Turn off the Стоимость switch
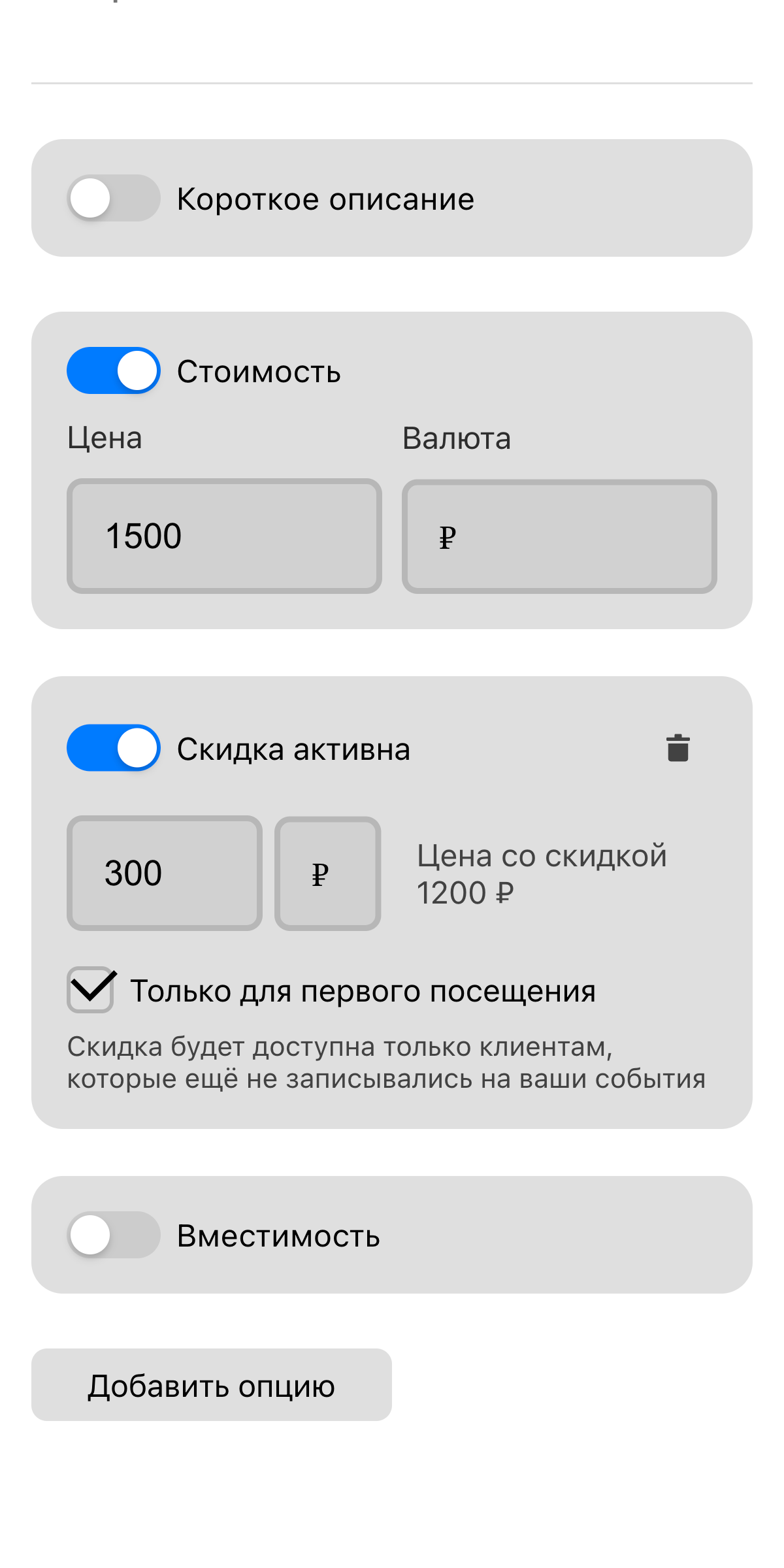The image size is (784, 1568). 114,370
